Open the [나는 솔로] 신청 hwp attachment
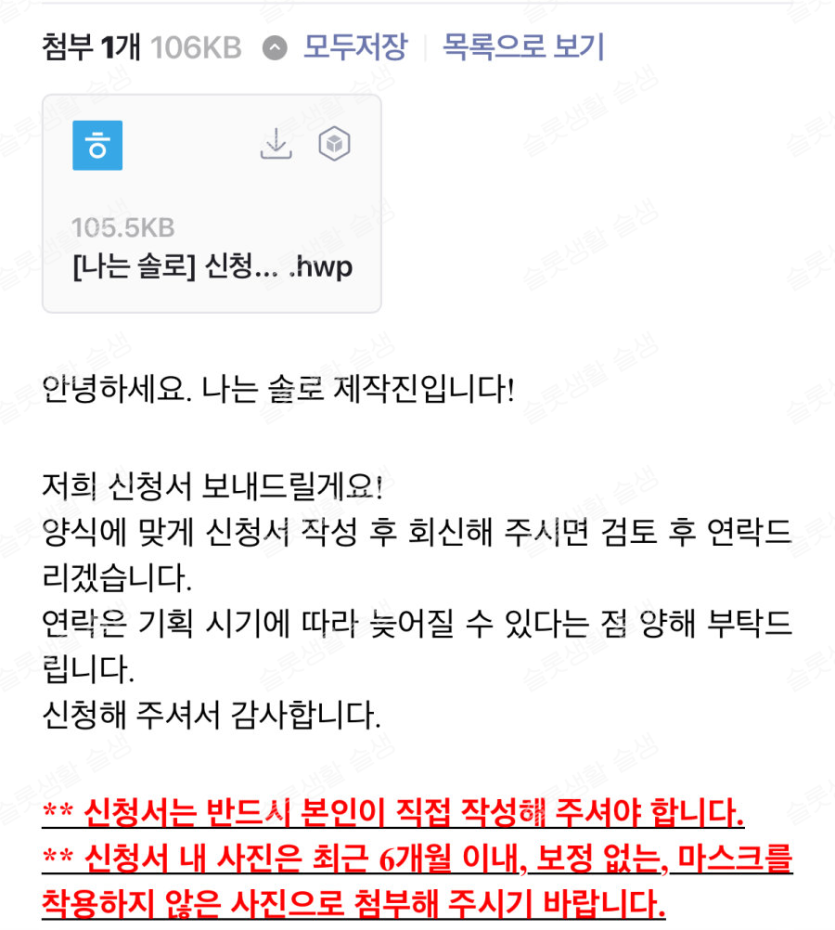This screenshot has height=930, width=835. (211, 267)
